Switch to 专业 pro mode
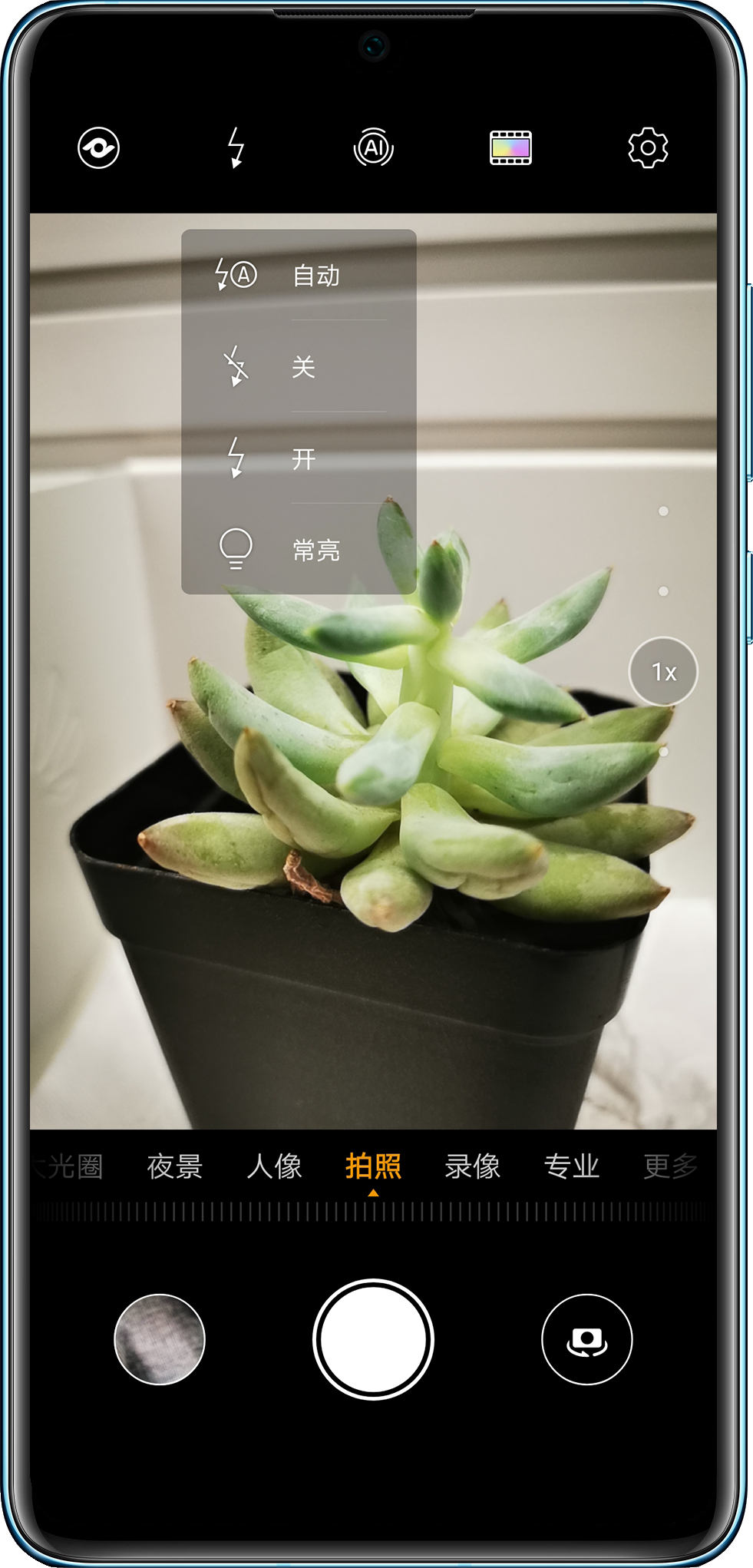Image resolution: width=753 pixels, height=1568 pixels. 571,1166
